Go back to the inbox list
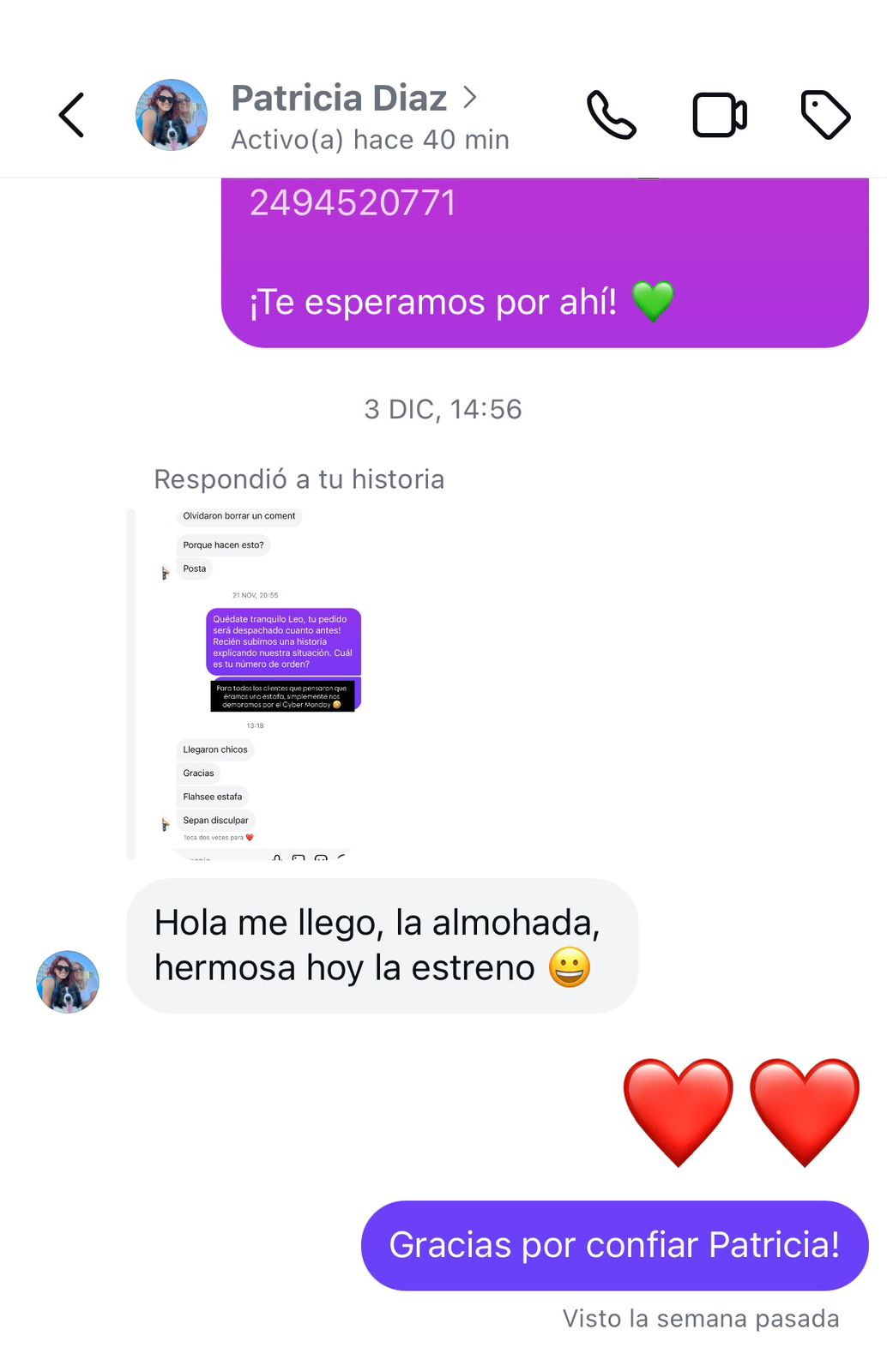The height and width of the screenshot is (1372, 887). click(72, 115)
